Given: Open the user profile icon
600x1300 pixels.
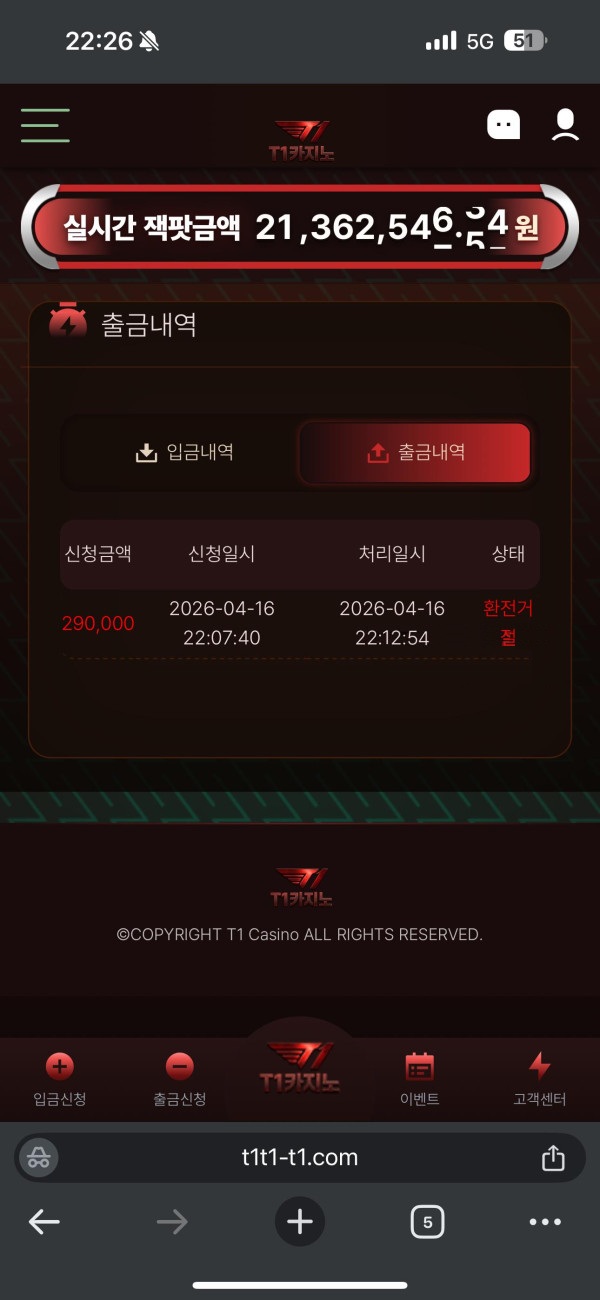Looking at the screenshot, I should [x=566, y=125].
